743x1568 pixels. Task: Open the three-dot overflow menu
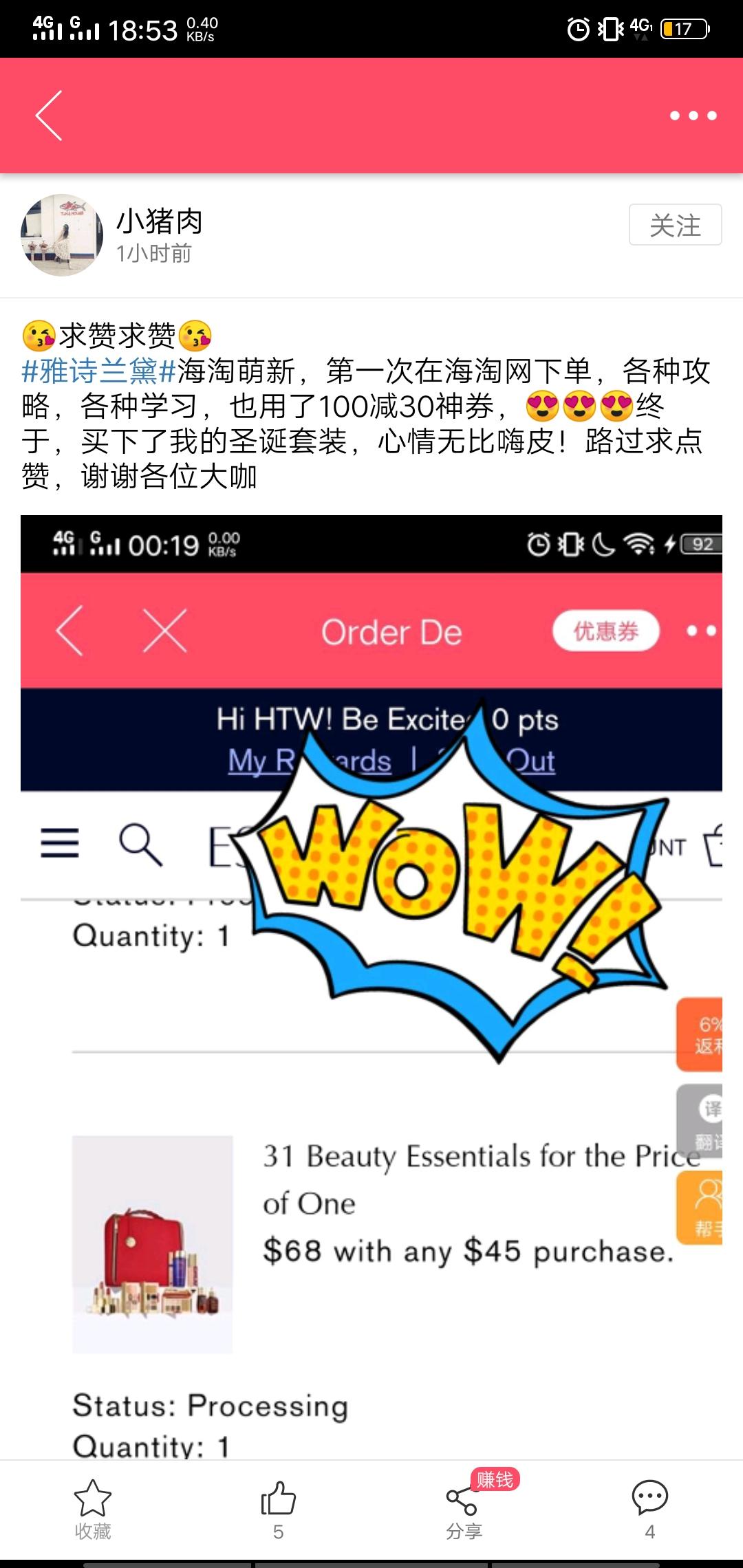(693, 116)
